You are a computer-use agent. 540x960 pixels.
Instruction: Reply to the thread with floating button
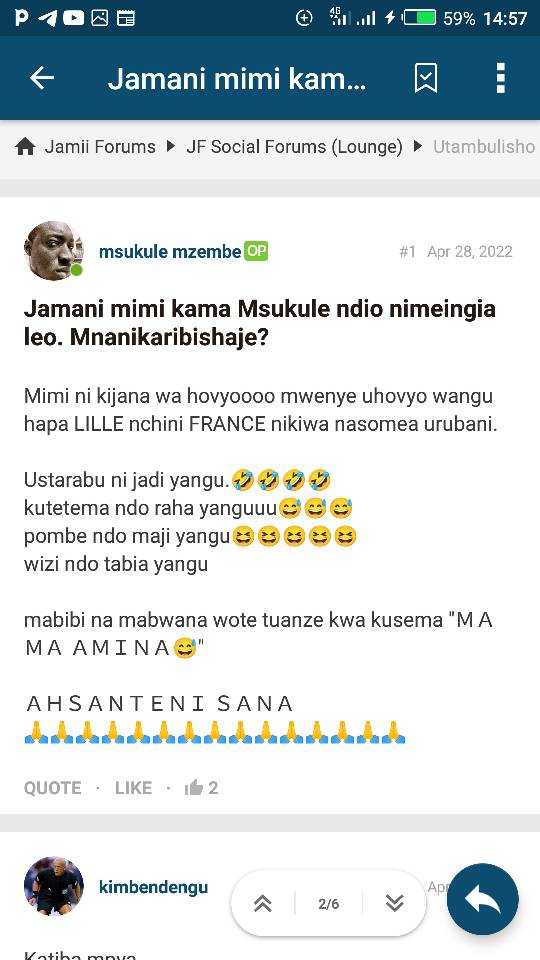[x=482, y=899]
